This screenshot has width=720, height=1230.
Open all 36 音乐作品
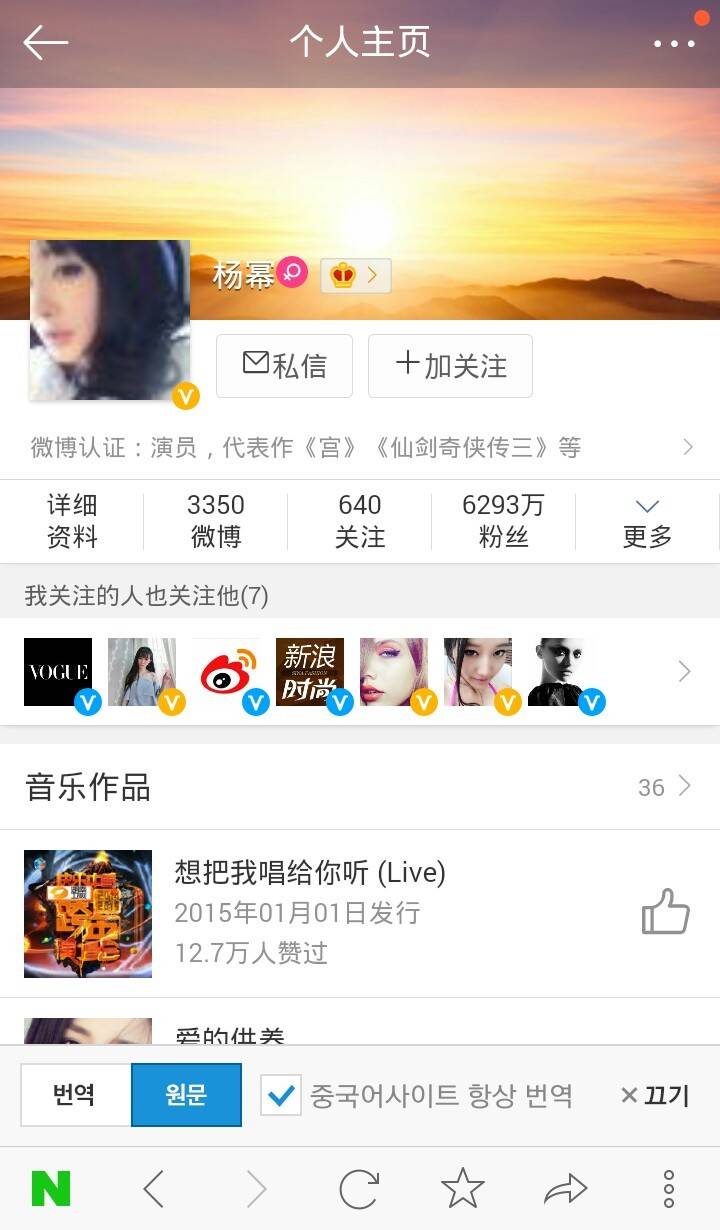(664, 787)
